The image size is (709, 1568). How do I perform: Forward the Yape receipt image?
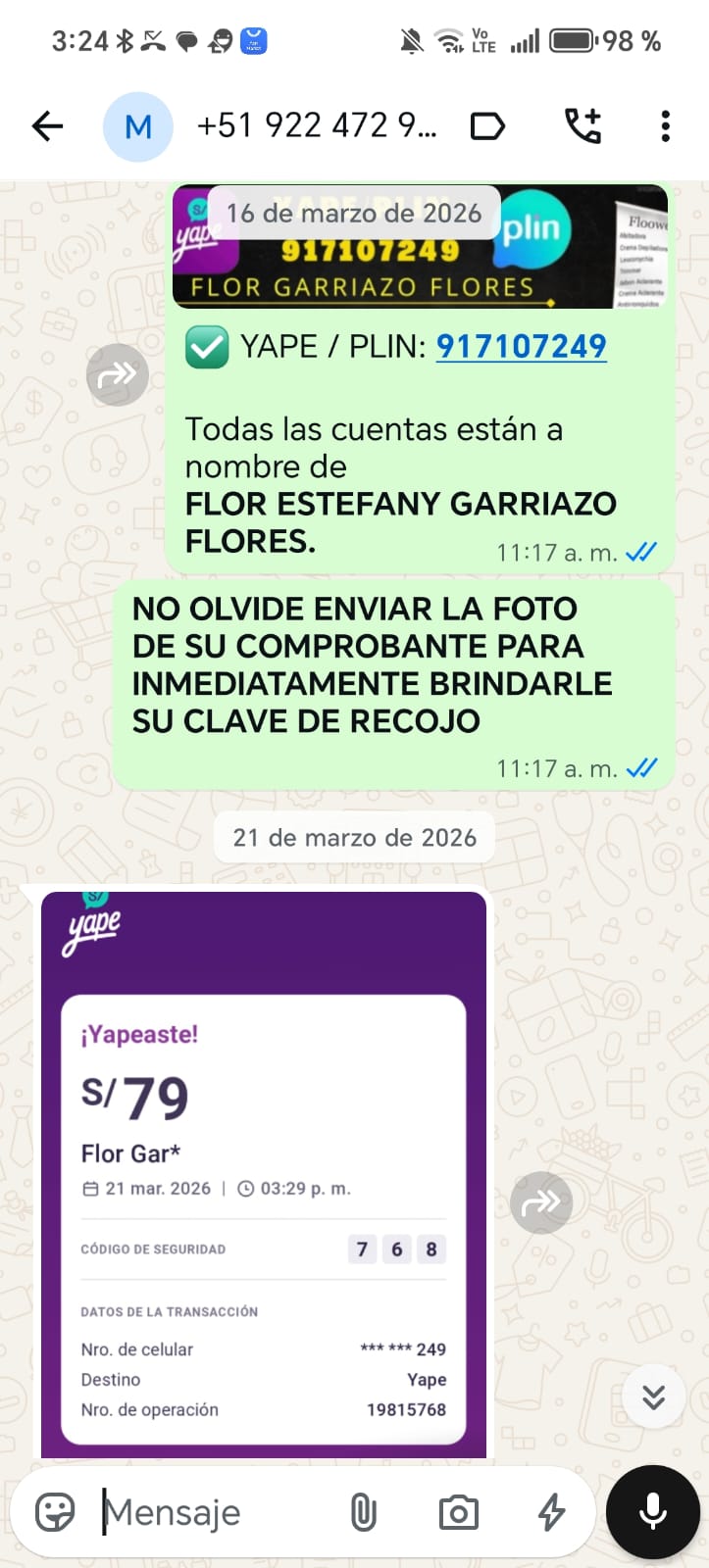[x=541, y=1202]
